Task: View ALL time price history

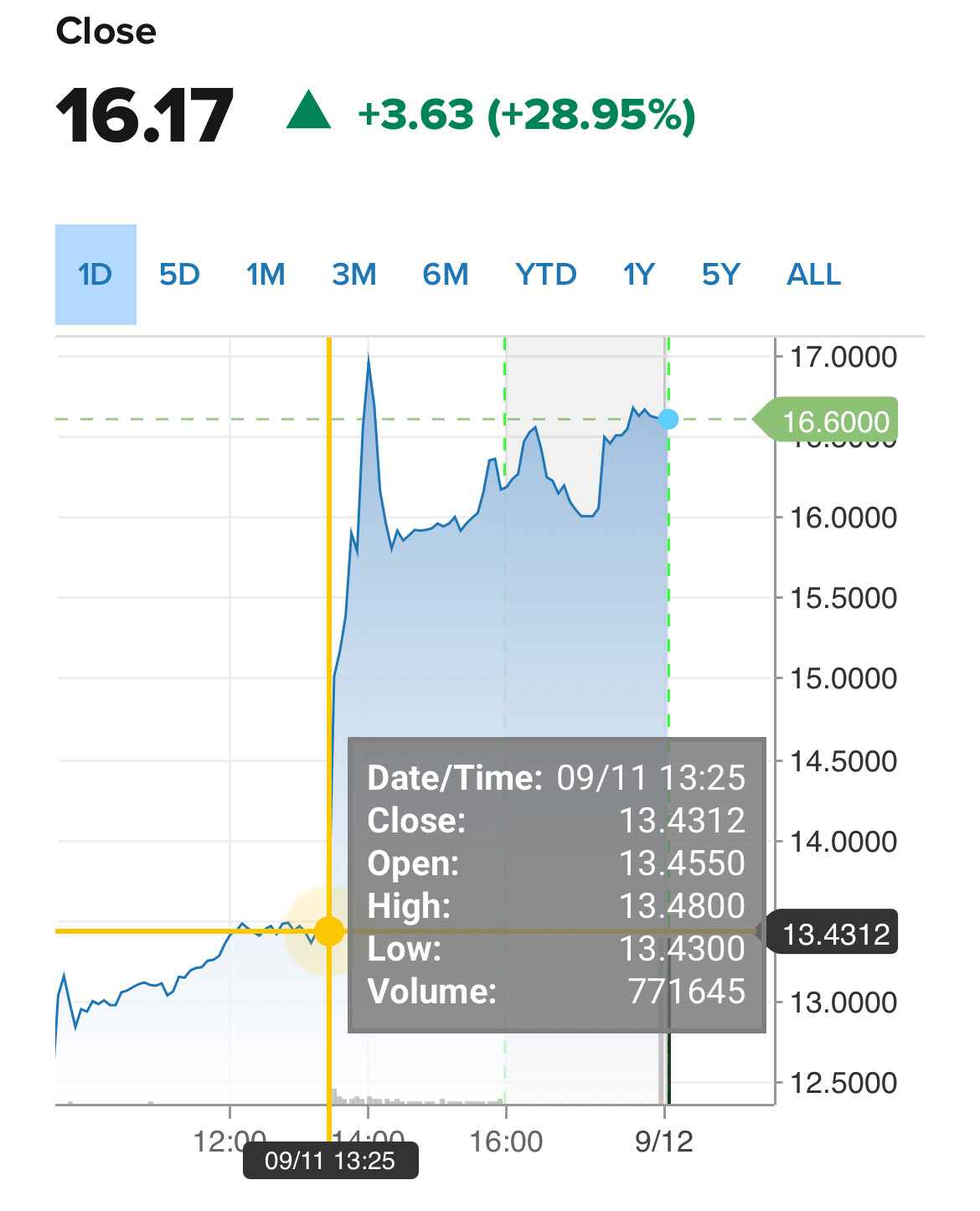Action: (x=813, y=275)
